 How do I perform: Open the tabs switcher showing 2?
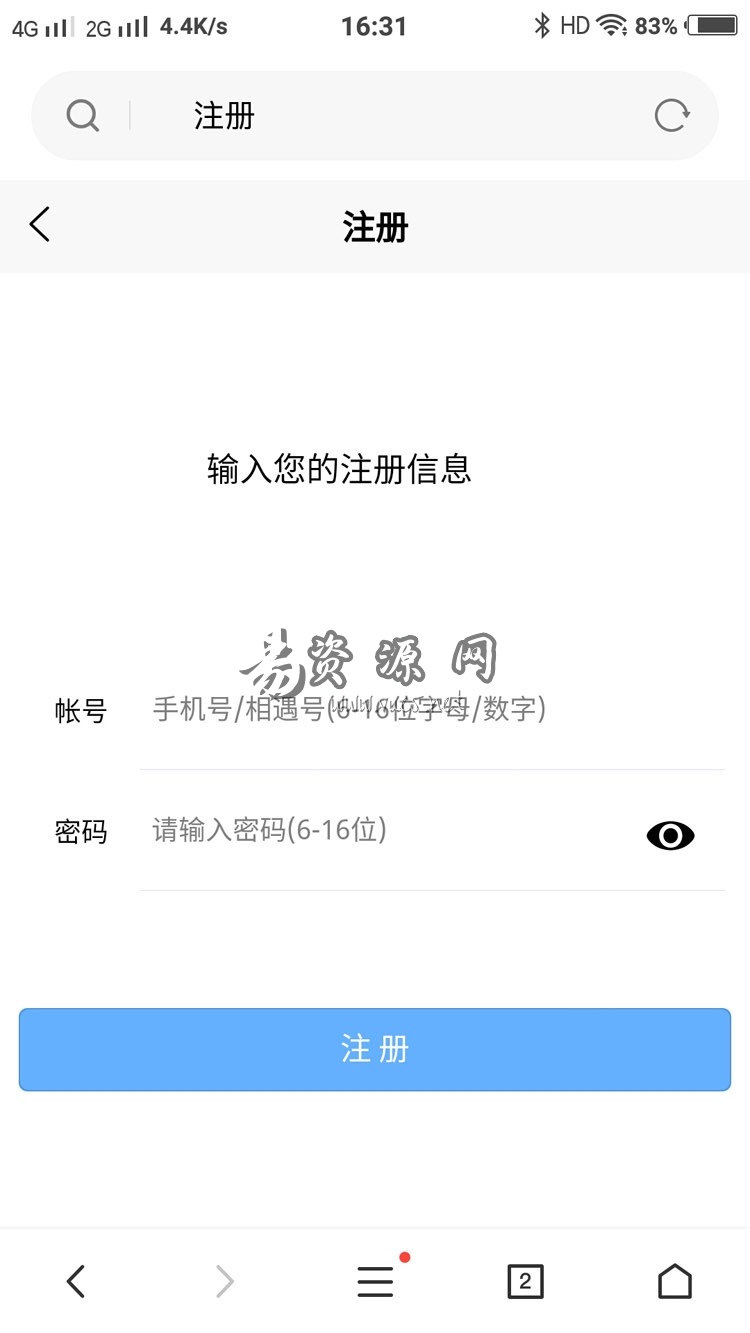click(x=525, y=1281)
